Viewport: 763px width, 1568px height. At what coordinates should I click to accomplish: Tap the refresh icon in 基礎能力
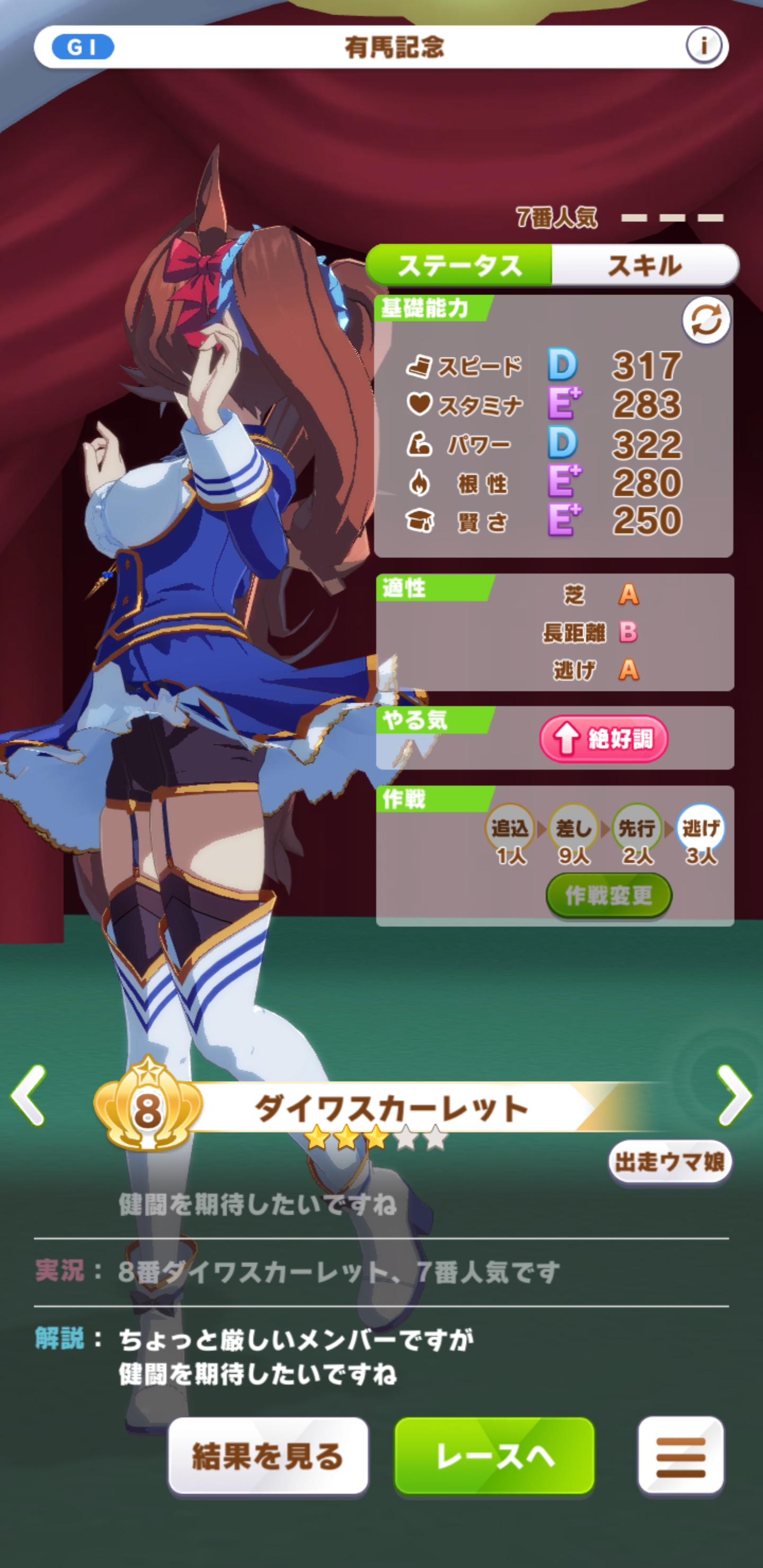[x=706, y=320]
